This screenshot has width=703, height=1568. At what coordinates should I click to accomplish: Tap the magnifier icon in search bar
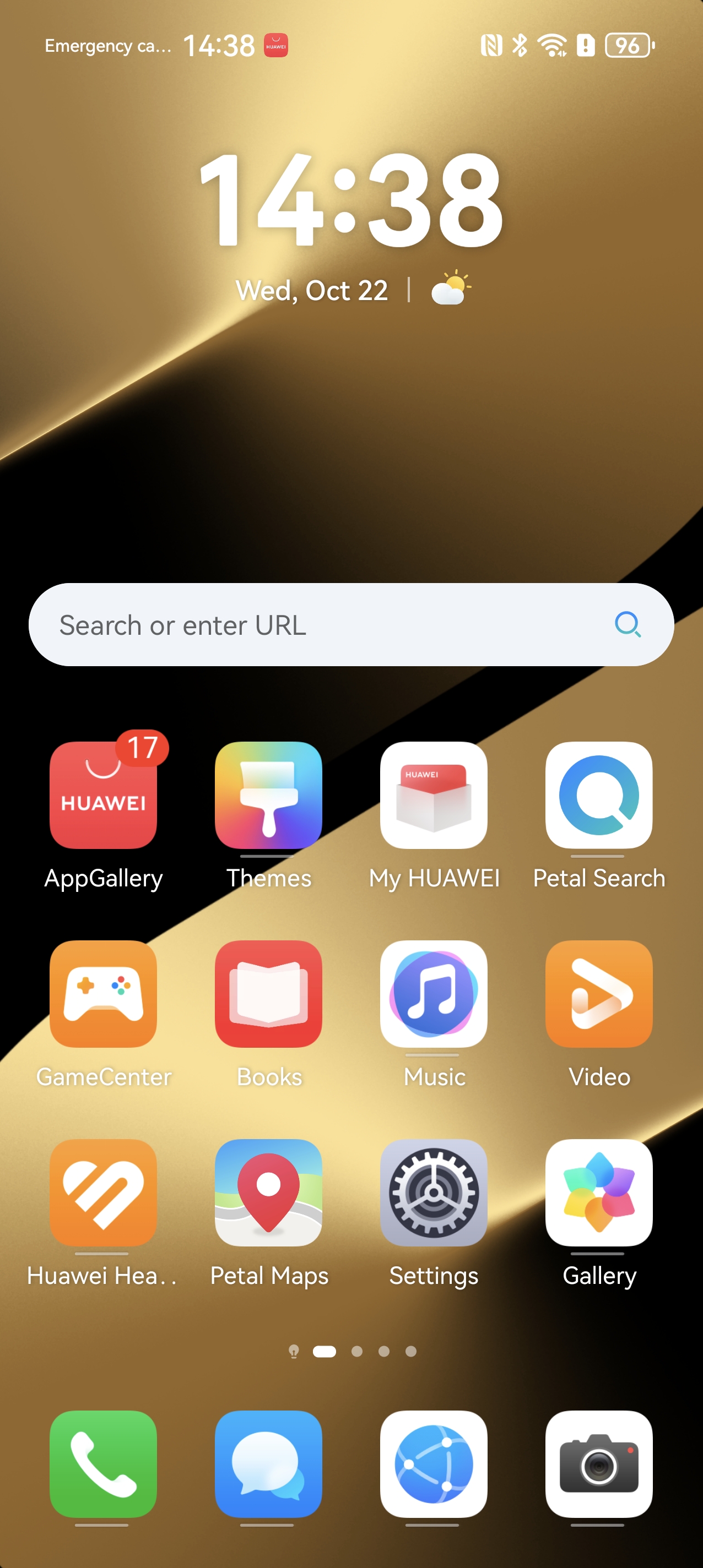(x=627, y=624)
